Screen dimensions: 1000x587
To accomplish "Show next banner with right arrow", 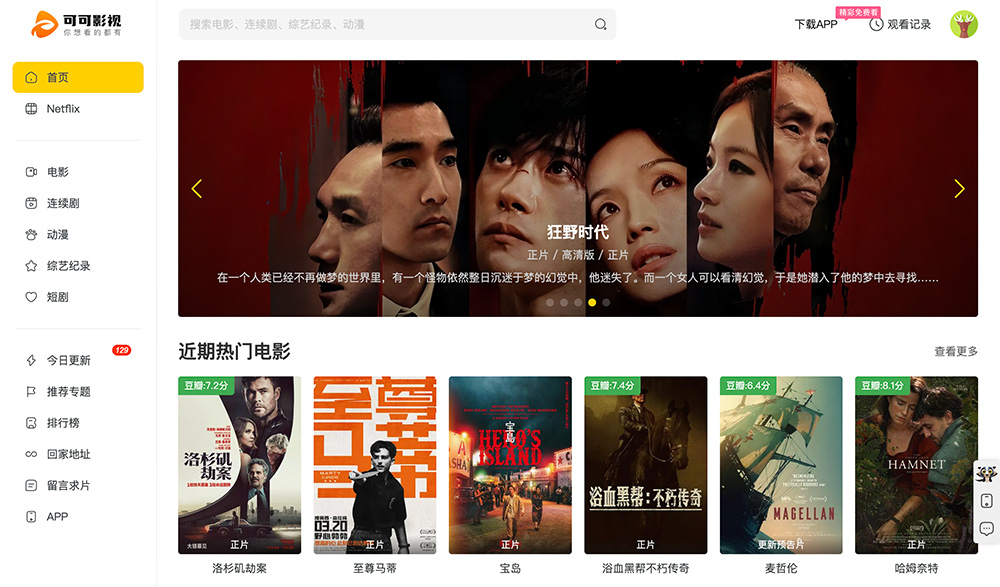I will pyautogui.click(x=959, y=188).
